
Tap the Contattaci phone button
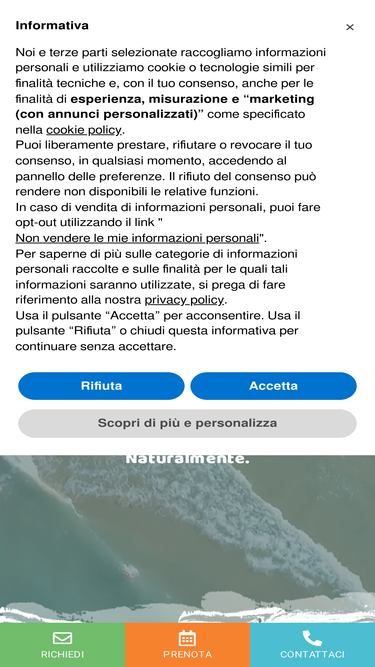[x=312, y=645]
